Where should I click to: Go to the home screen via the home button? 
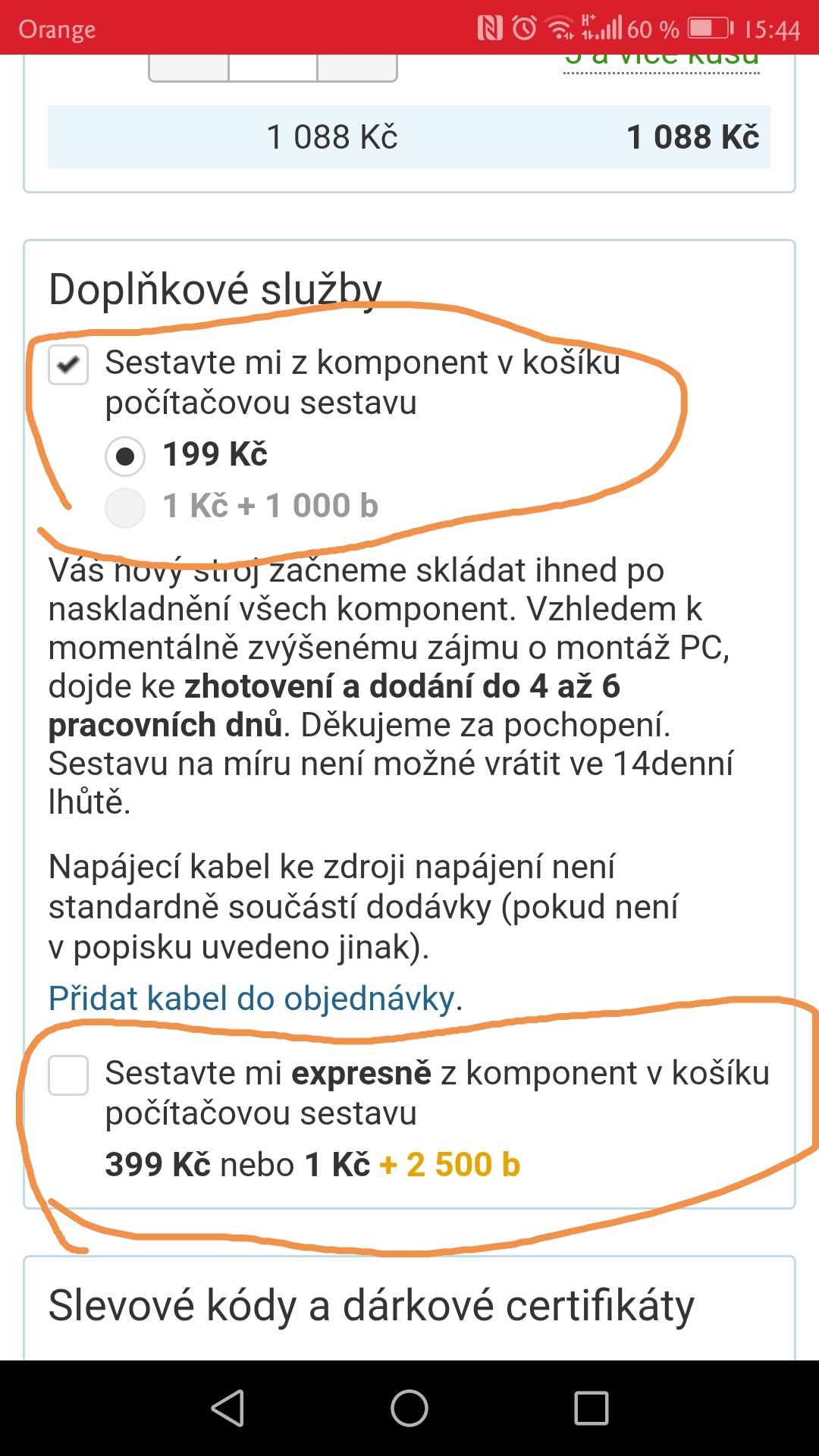pyautogui.click(x=409, y=1408)
